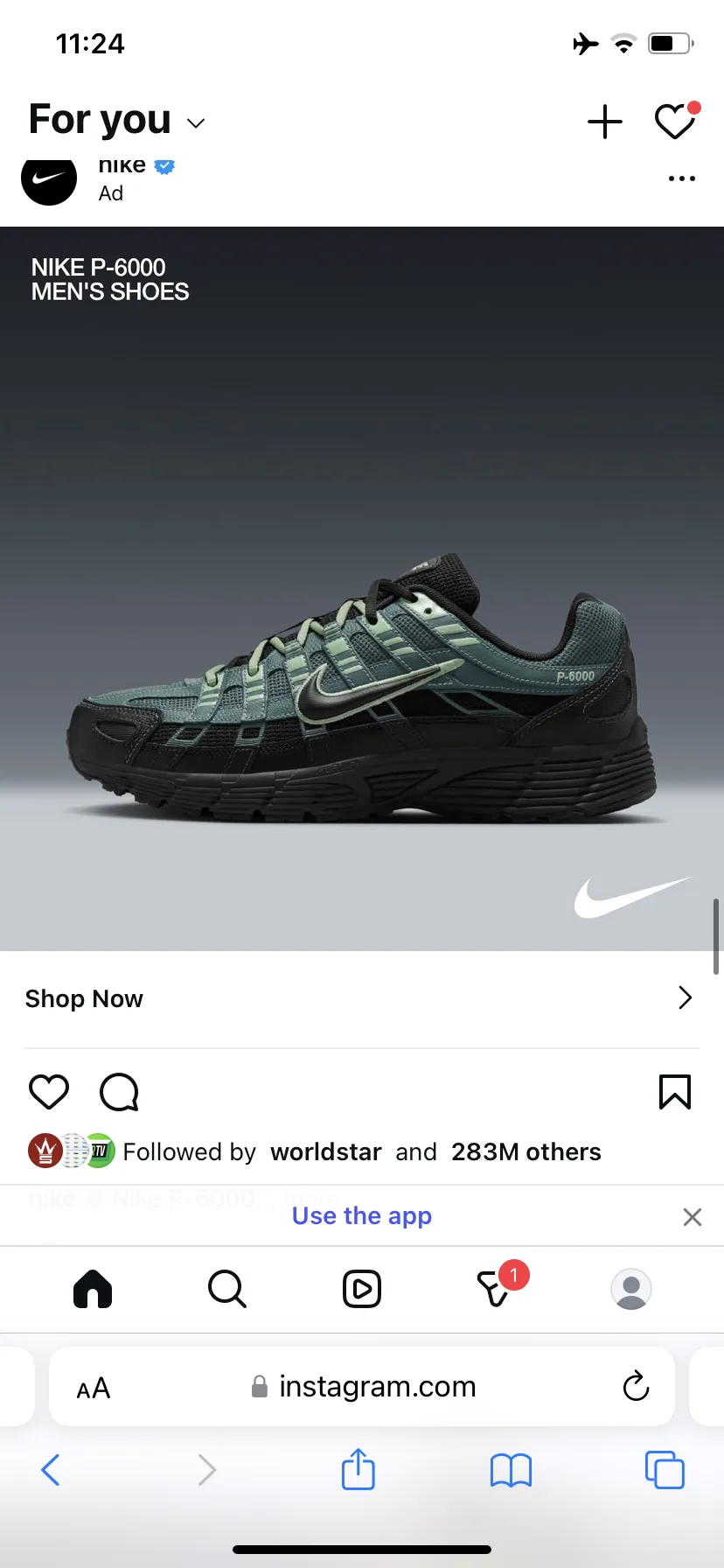Like the Nike post

point(49,1092)
